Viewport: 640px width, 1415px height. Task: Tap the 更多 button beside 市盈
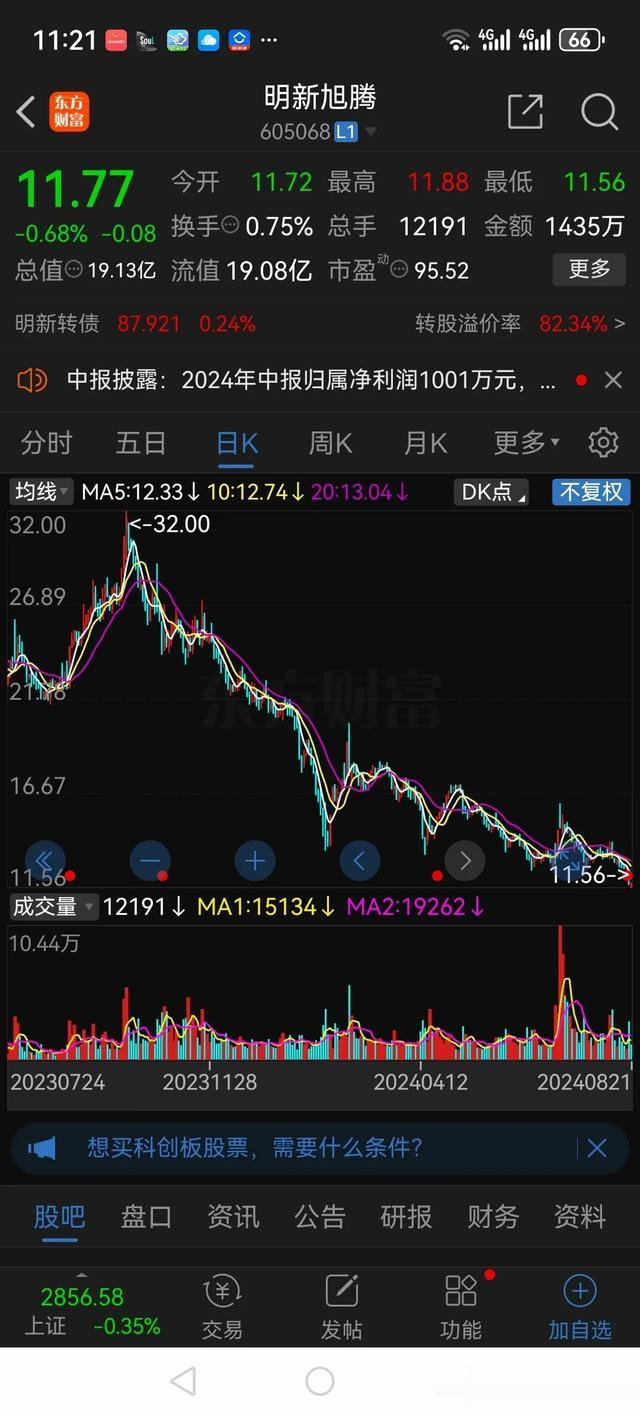tap(589, 269)
